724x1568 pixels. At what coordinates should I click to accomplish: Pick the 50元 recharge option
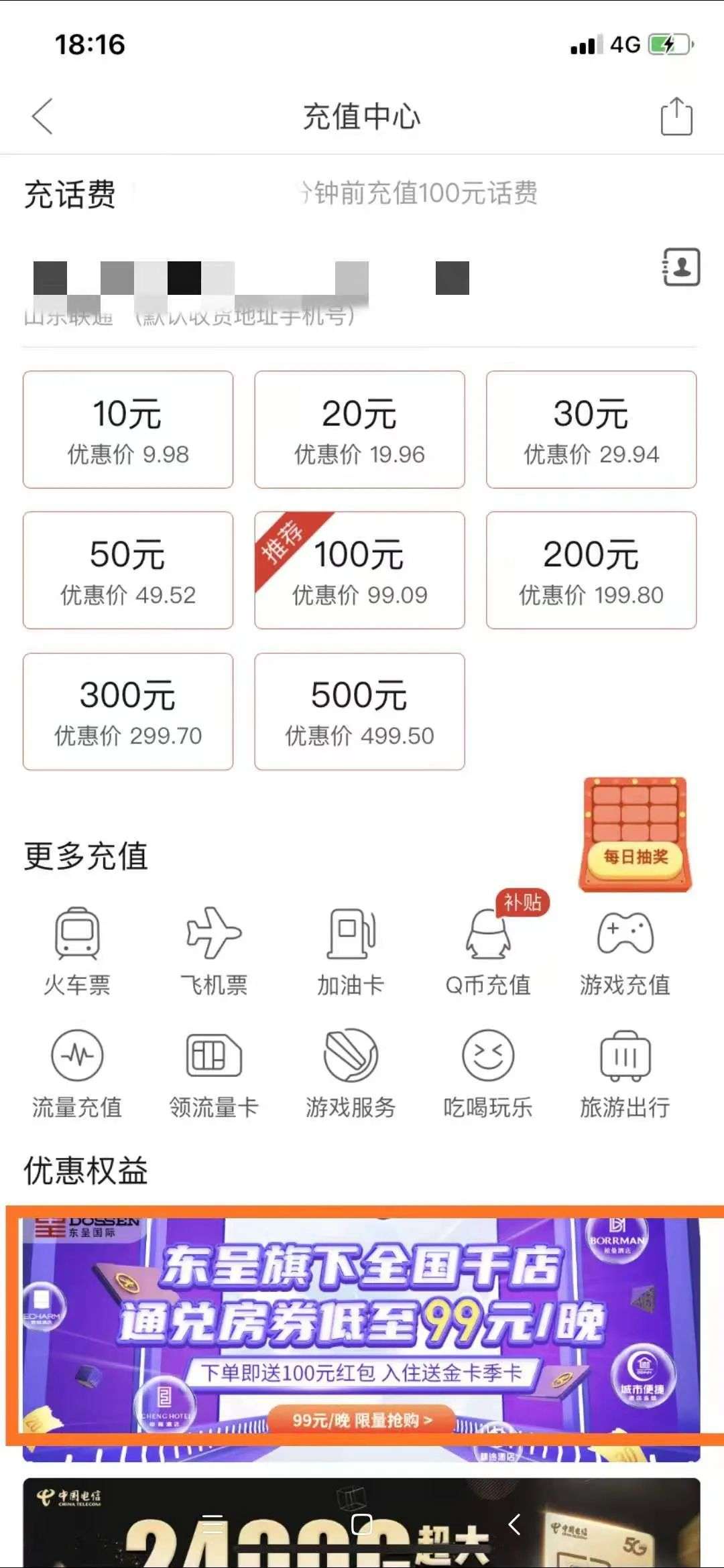(128, 570)
